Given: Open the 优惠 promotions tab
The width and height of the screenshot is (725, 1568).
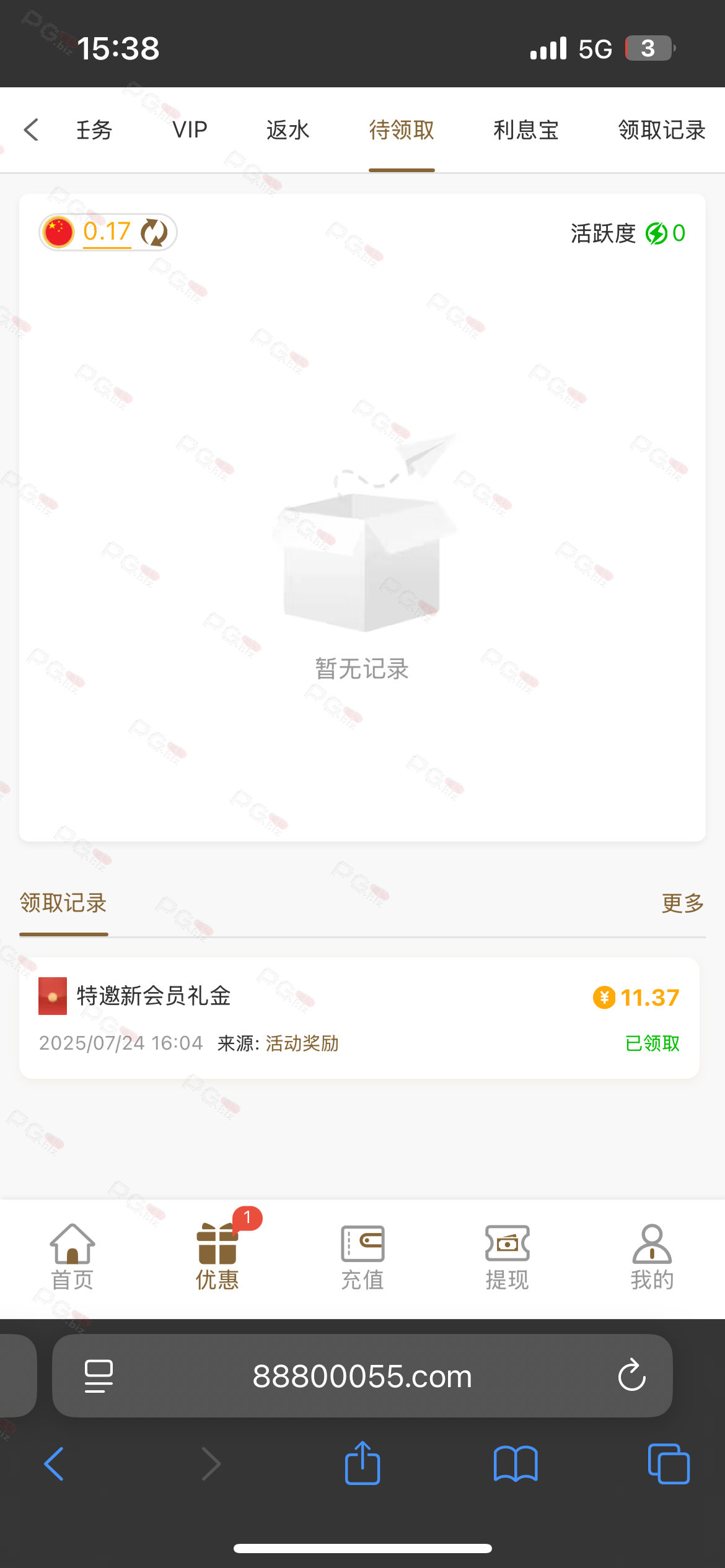Looking at the screenshot, I should 217,1257.
